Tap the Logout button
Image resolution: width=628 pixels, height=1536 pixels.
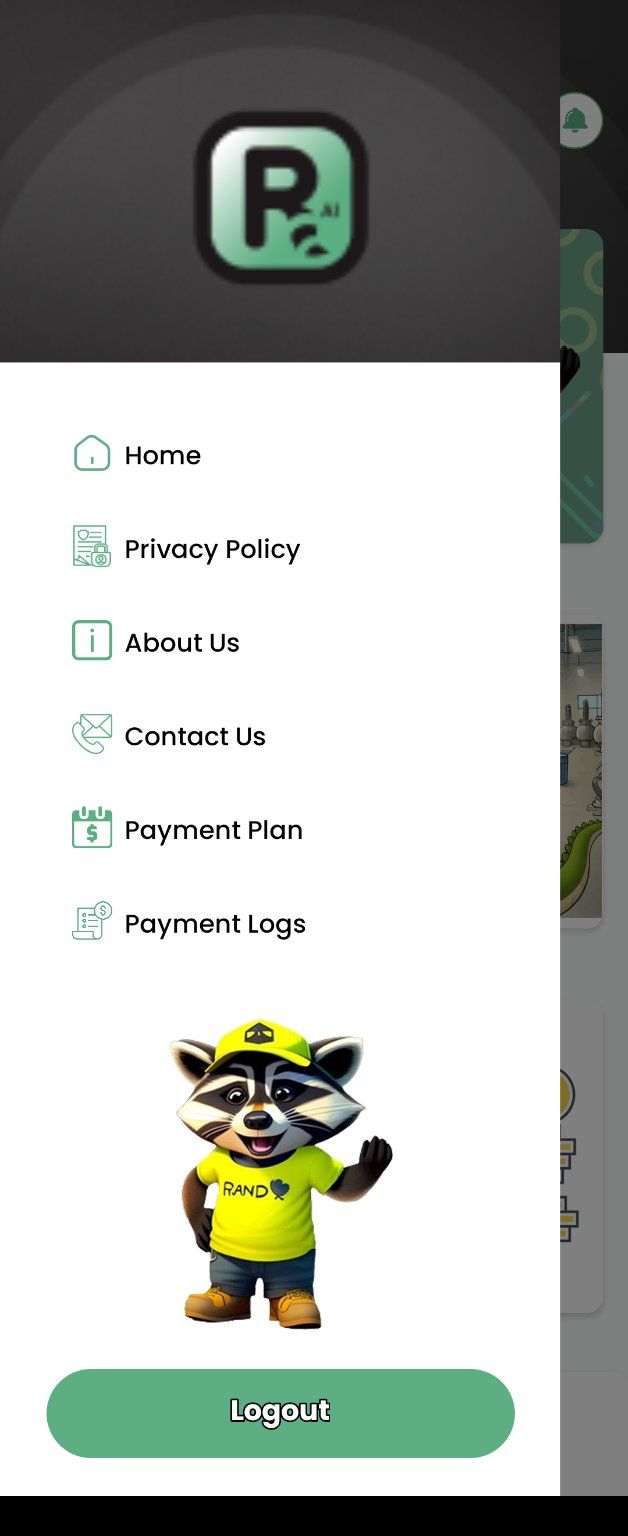coord(280,1412)
